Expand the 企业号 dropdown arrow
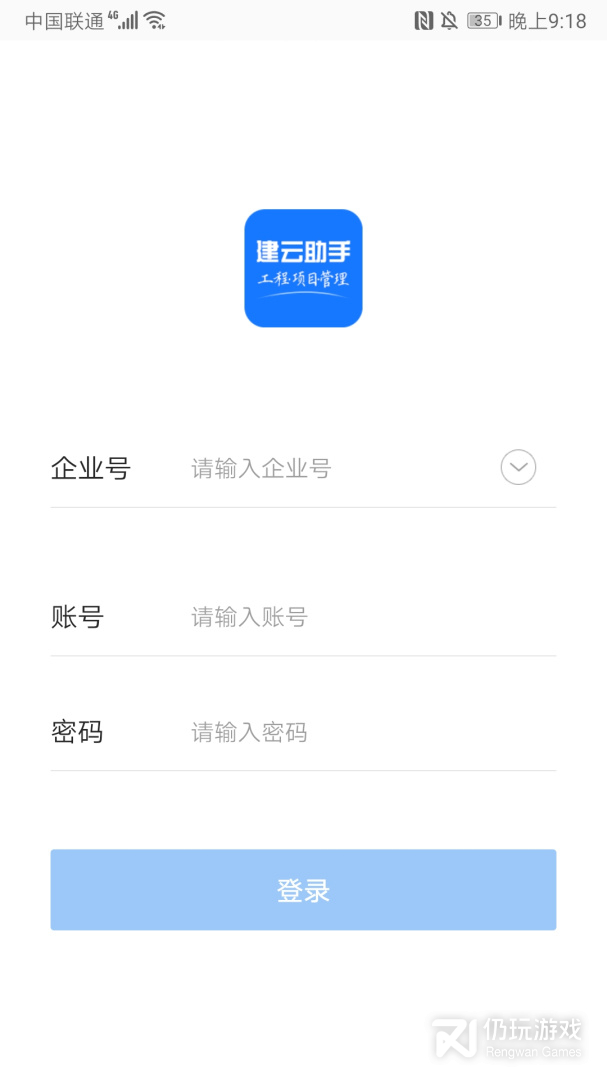This screenshot has height=1080, width=607. pyautogui.click(x=518, y=467)
